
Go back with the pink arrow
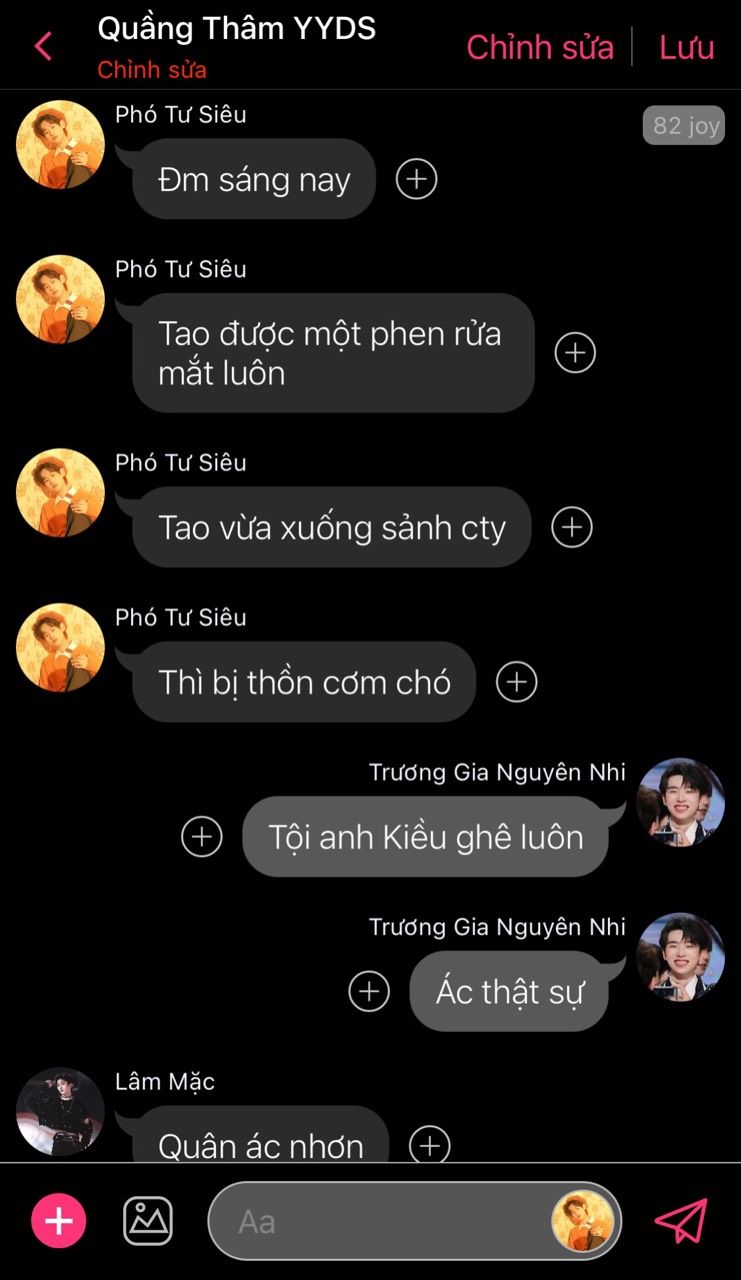click(x=43, y=46)
